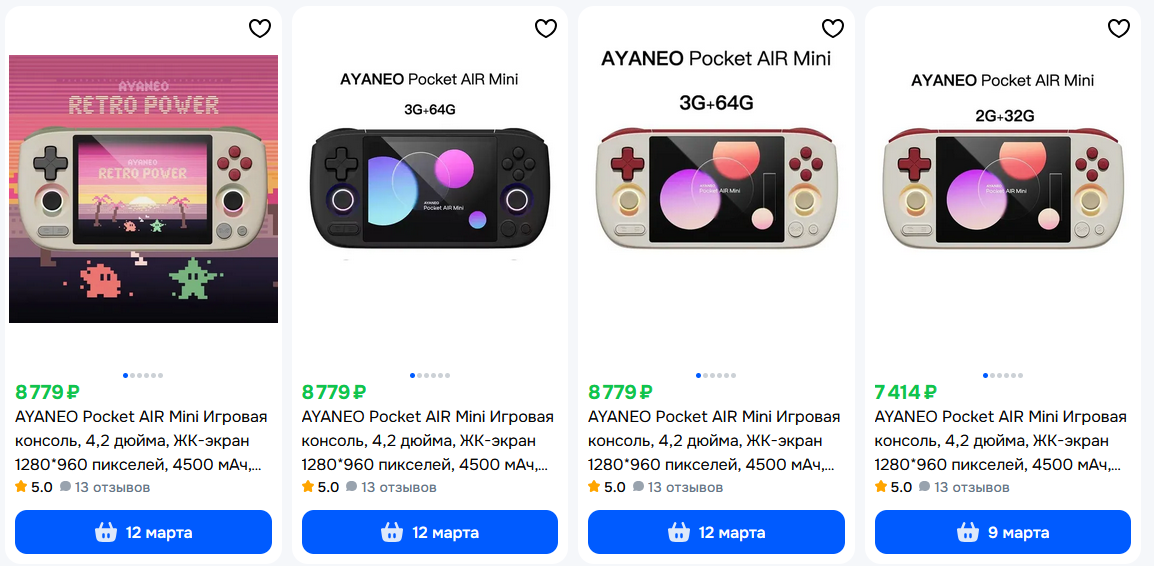Image resolution: width=1154 pixels, height=566 pixels.
Task: Add Retro Power console to cart, 12 марта
Action: 143,532
